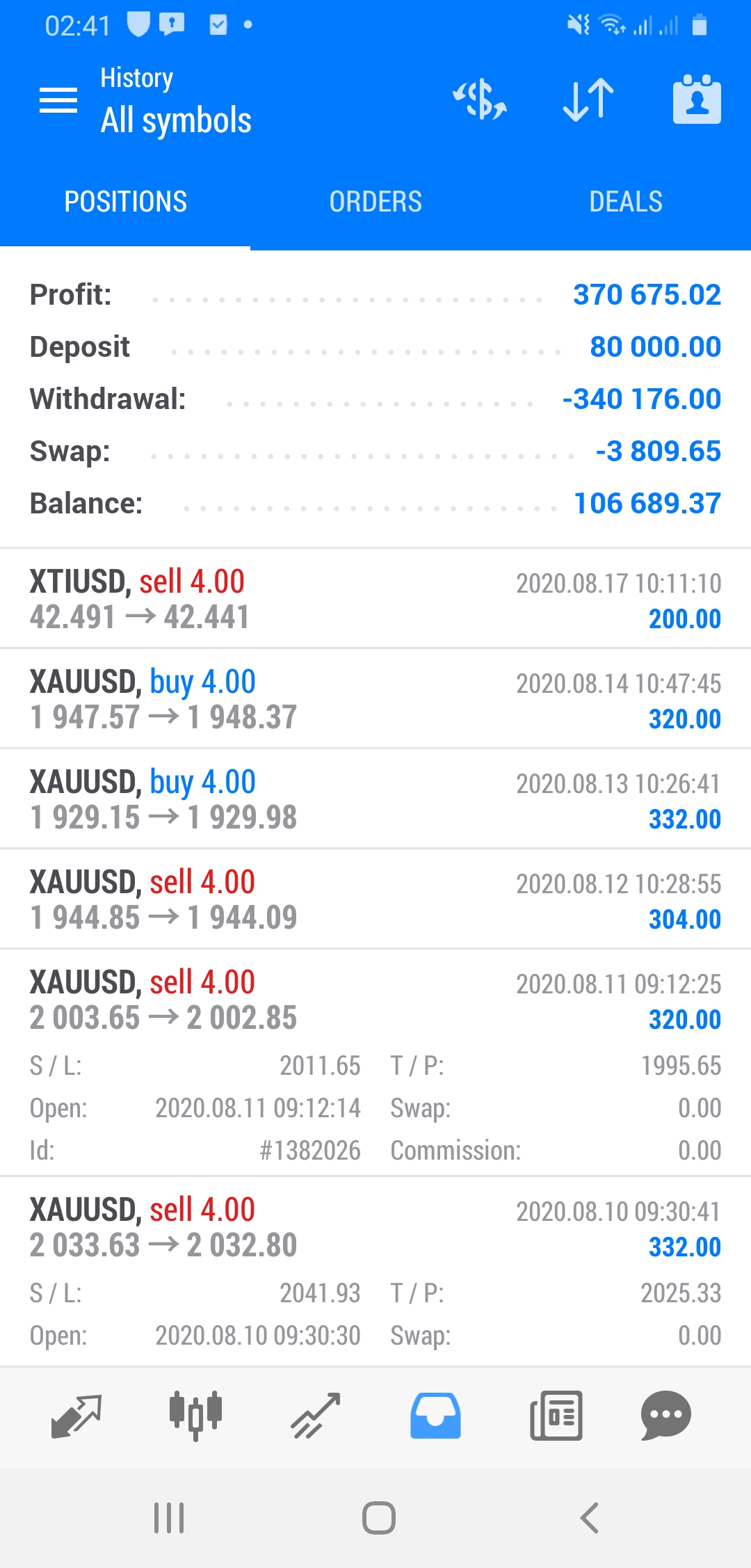Expand XAUUSD buy from 2020.08.14

(x=375, y=699)
